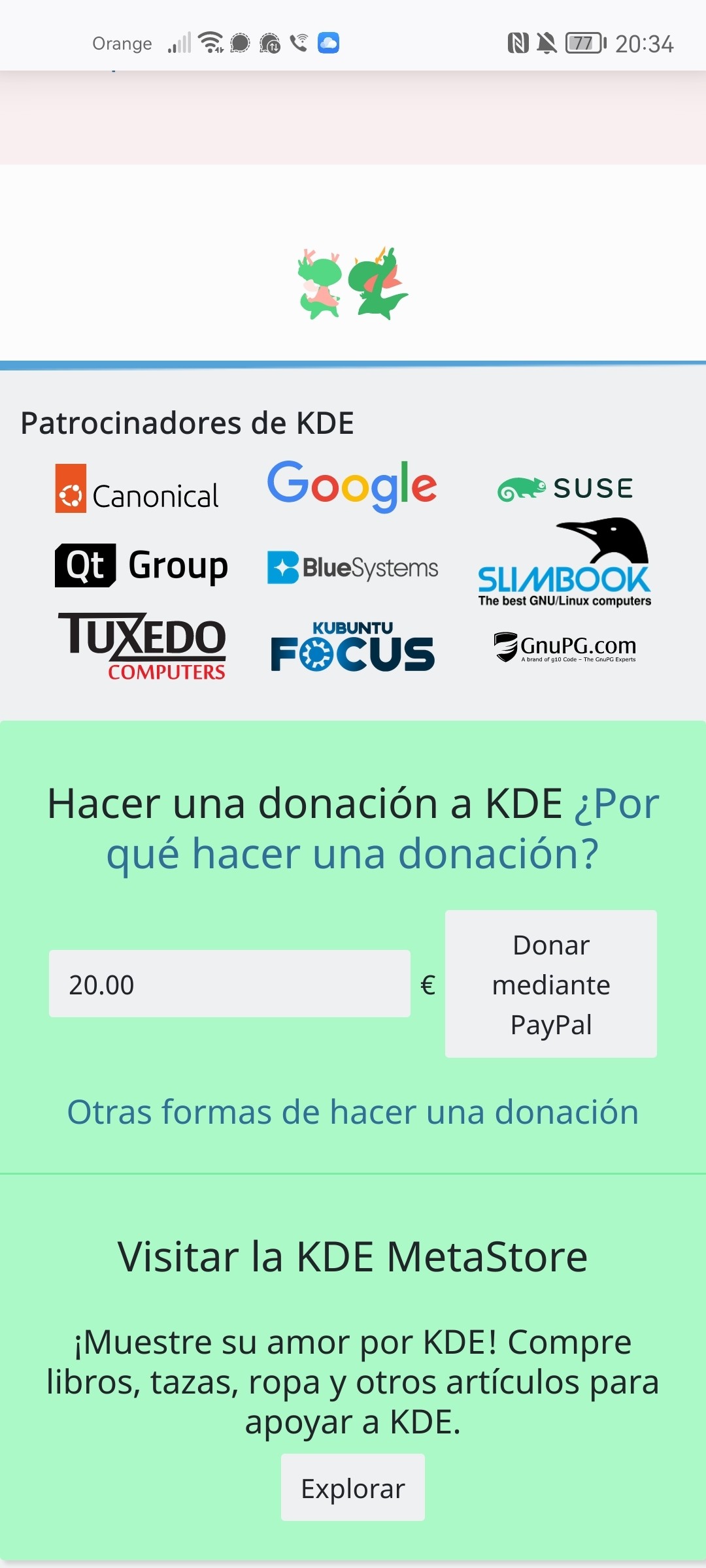The width and height of the screenshot is (706, 1568).
Task: Visit the GnuPG.com sponsor page
Action: 565,647
